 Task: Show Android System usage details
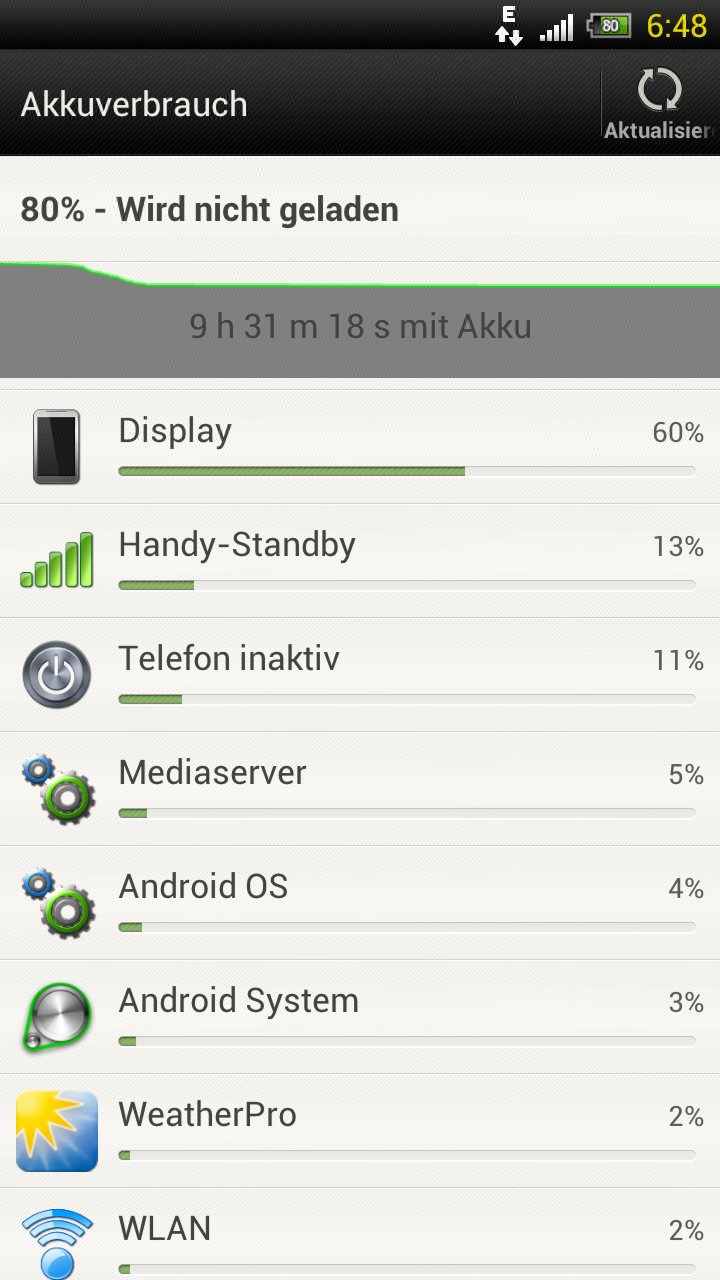click(360, 1017)
